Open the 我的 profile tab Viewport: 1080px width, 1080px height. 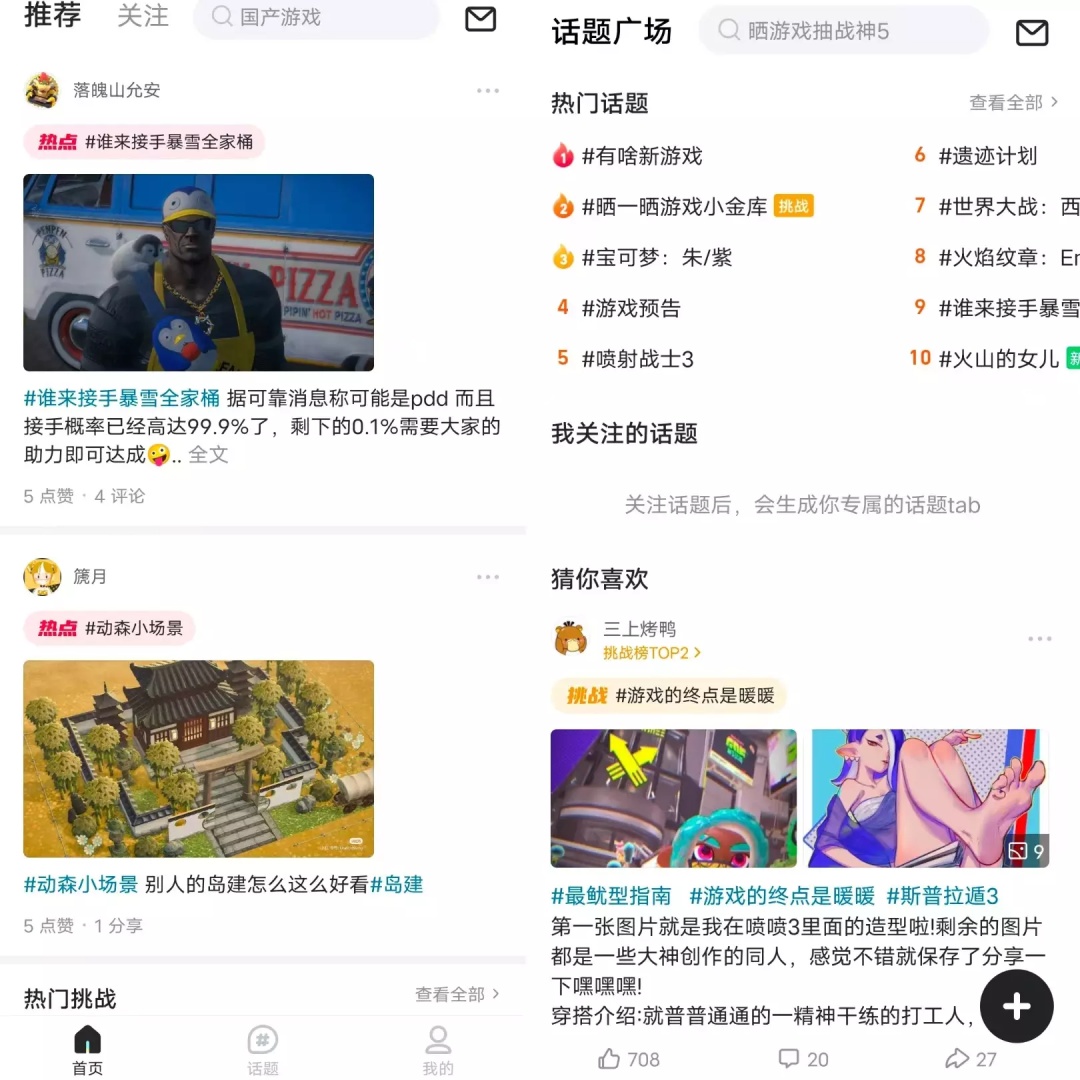(438, 1049)
